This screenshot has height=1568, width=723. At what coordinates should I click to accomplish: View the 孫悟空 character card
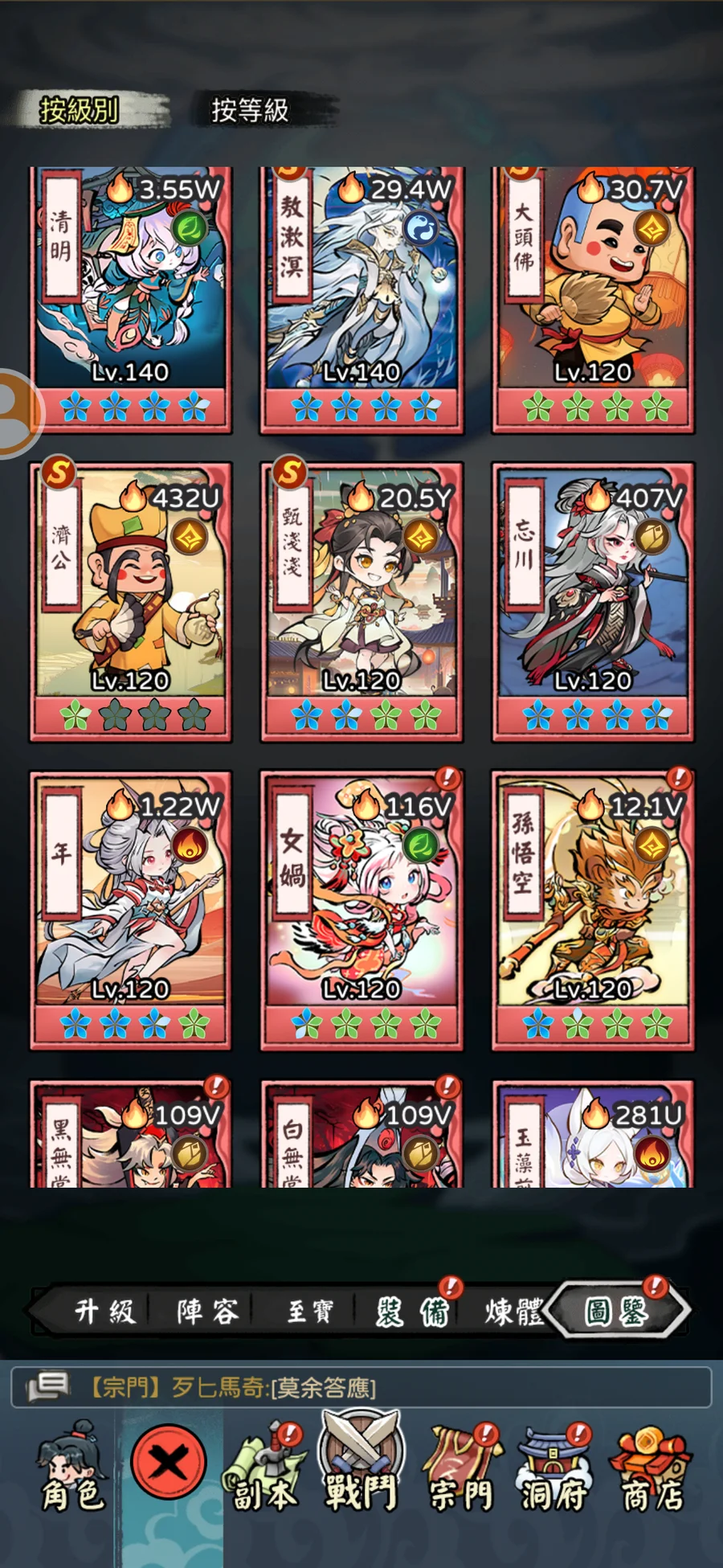593,910
